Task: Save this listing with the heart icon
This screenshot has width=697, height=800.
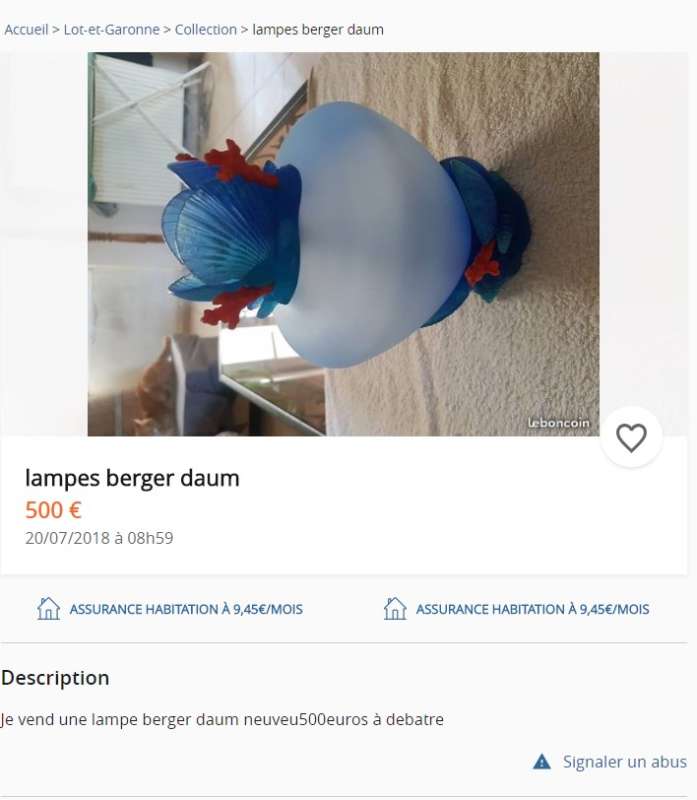Action: pos(631,437)
